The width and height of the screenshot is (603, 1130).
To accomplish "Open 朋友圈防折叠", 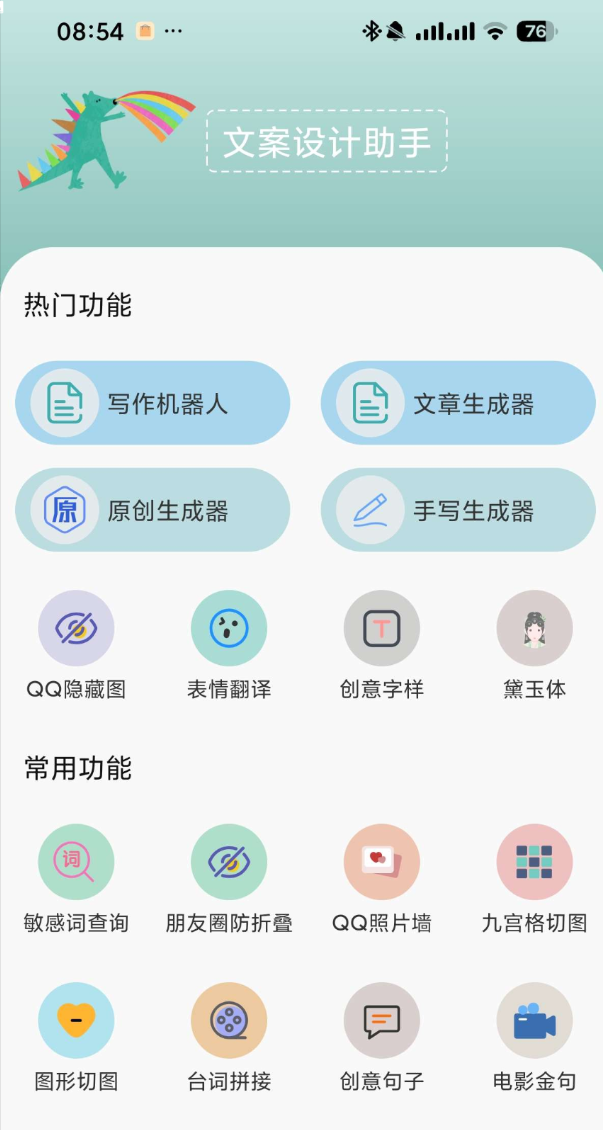I will point(229,862).
